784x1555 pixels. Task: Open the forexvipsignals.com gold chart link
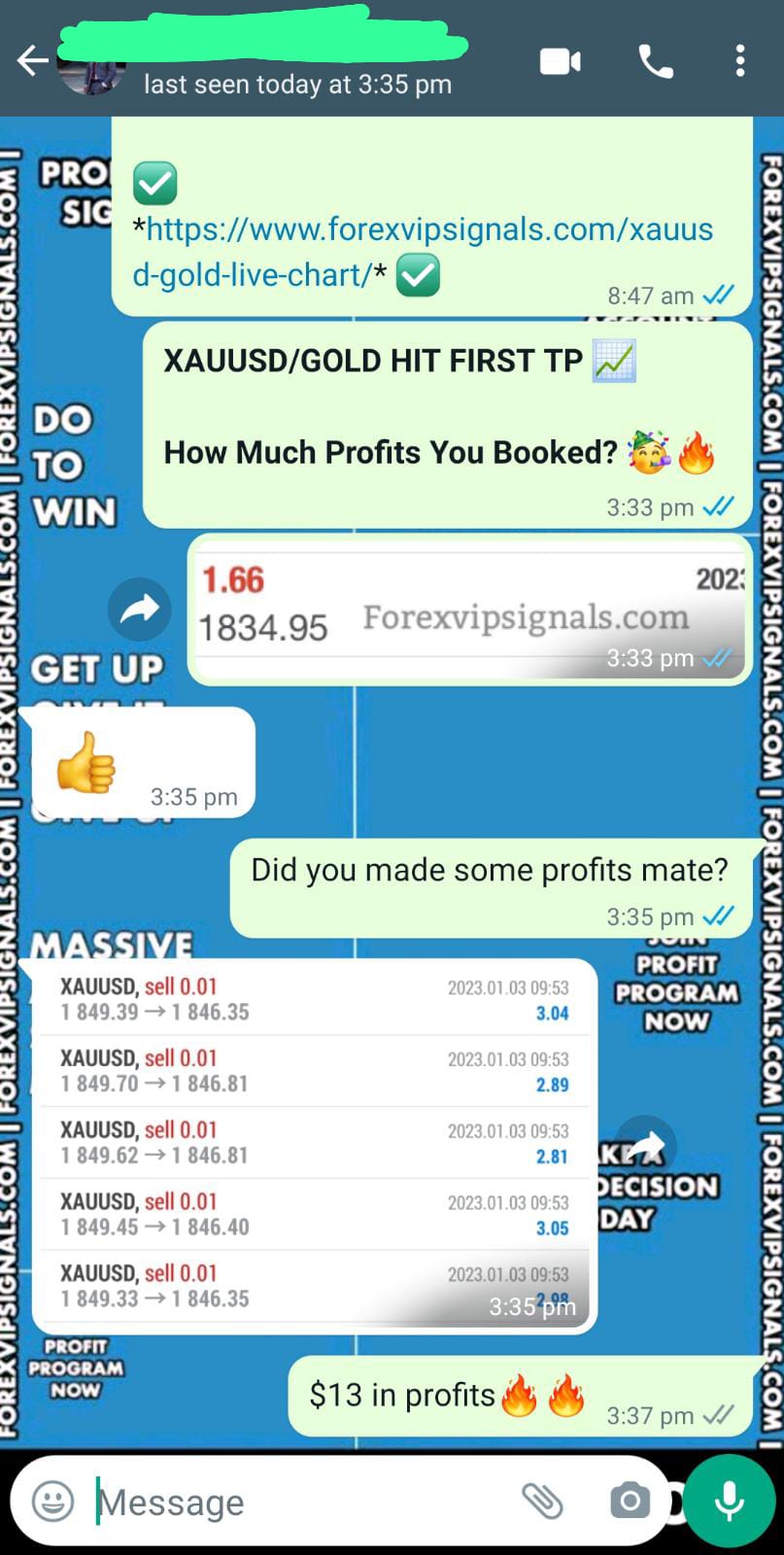423,252
